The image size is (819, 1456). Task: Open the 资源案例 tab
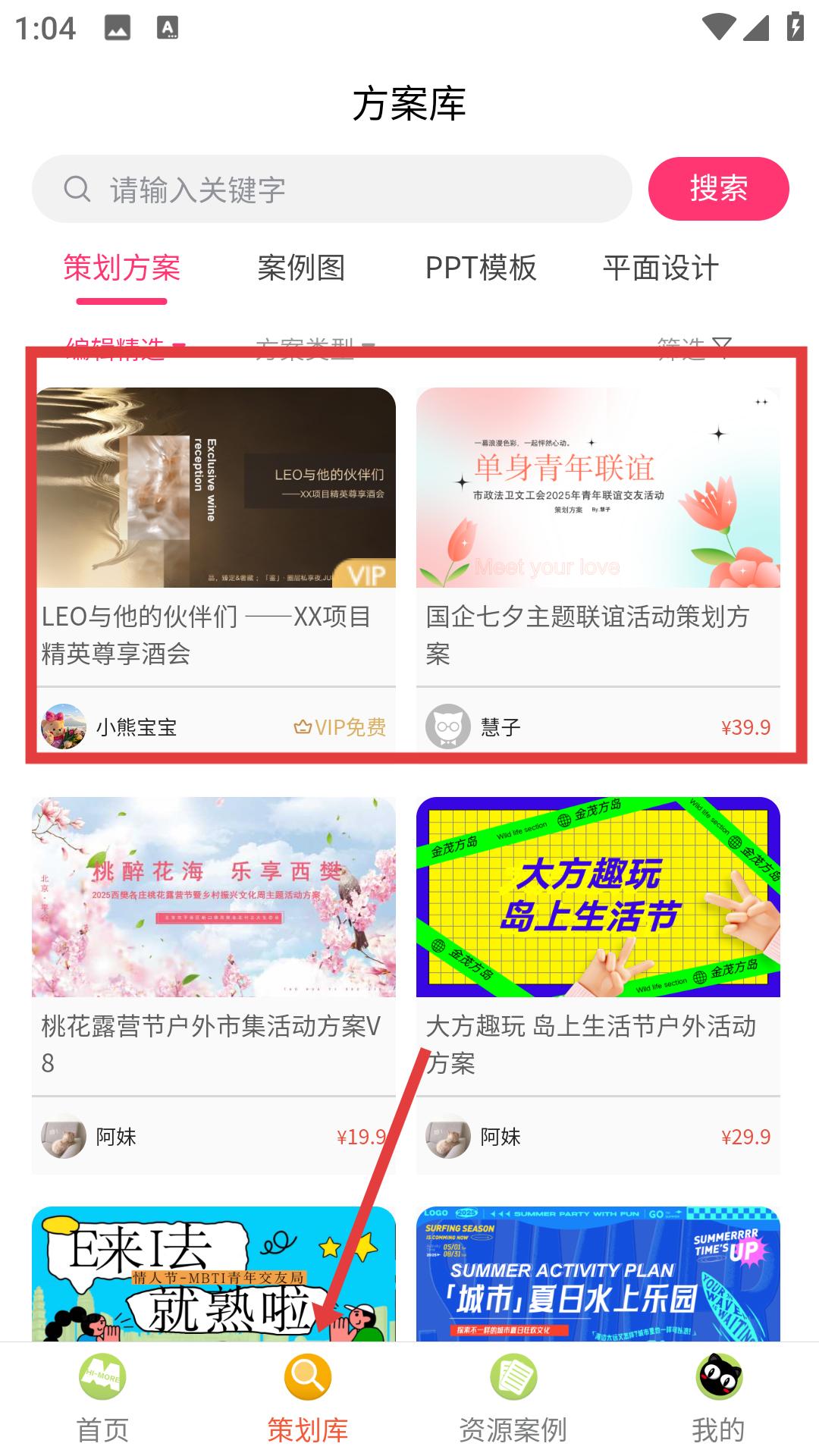click(513, 1399)
